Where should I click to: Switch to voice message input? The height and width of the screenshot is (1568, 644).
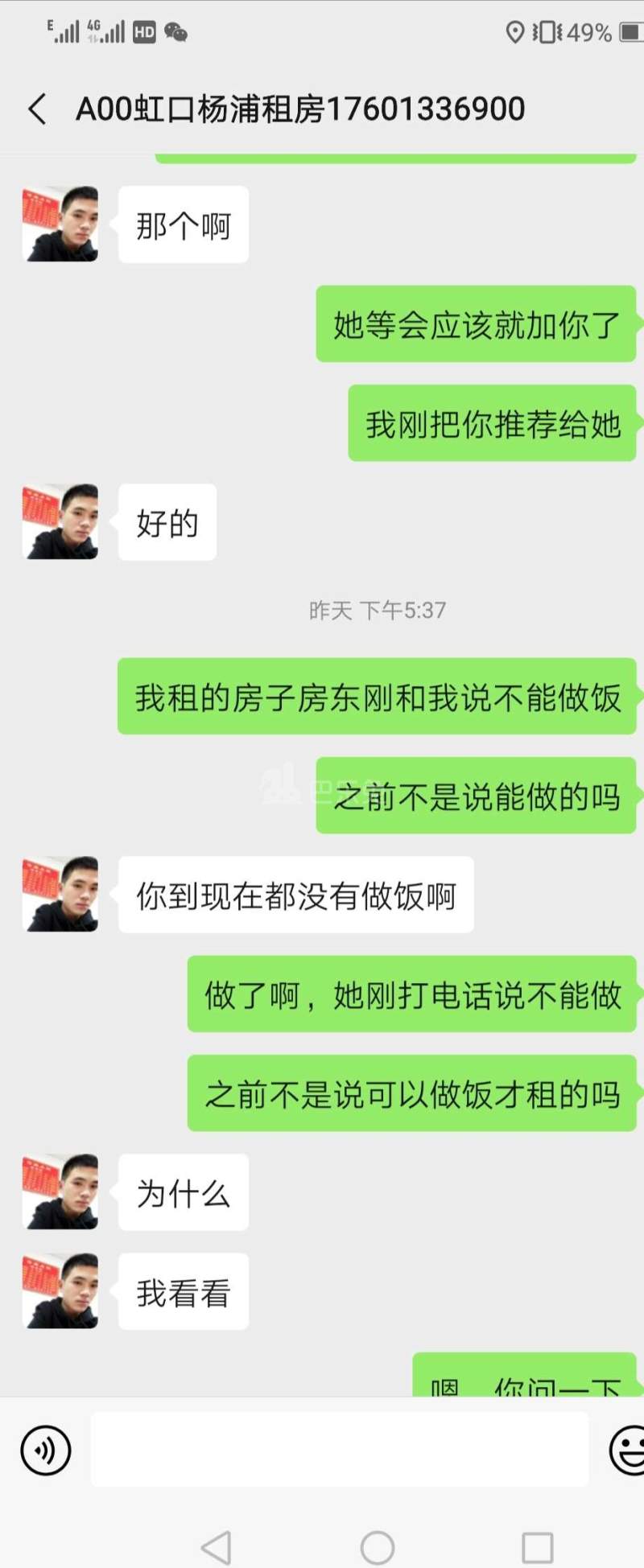point(46,1451)
